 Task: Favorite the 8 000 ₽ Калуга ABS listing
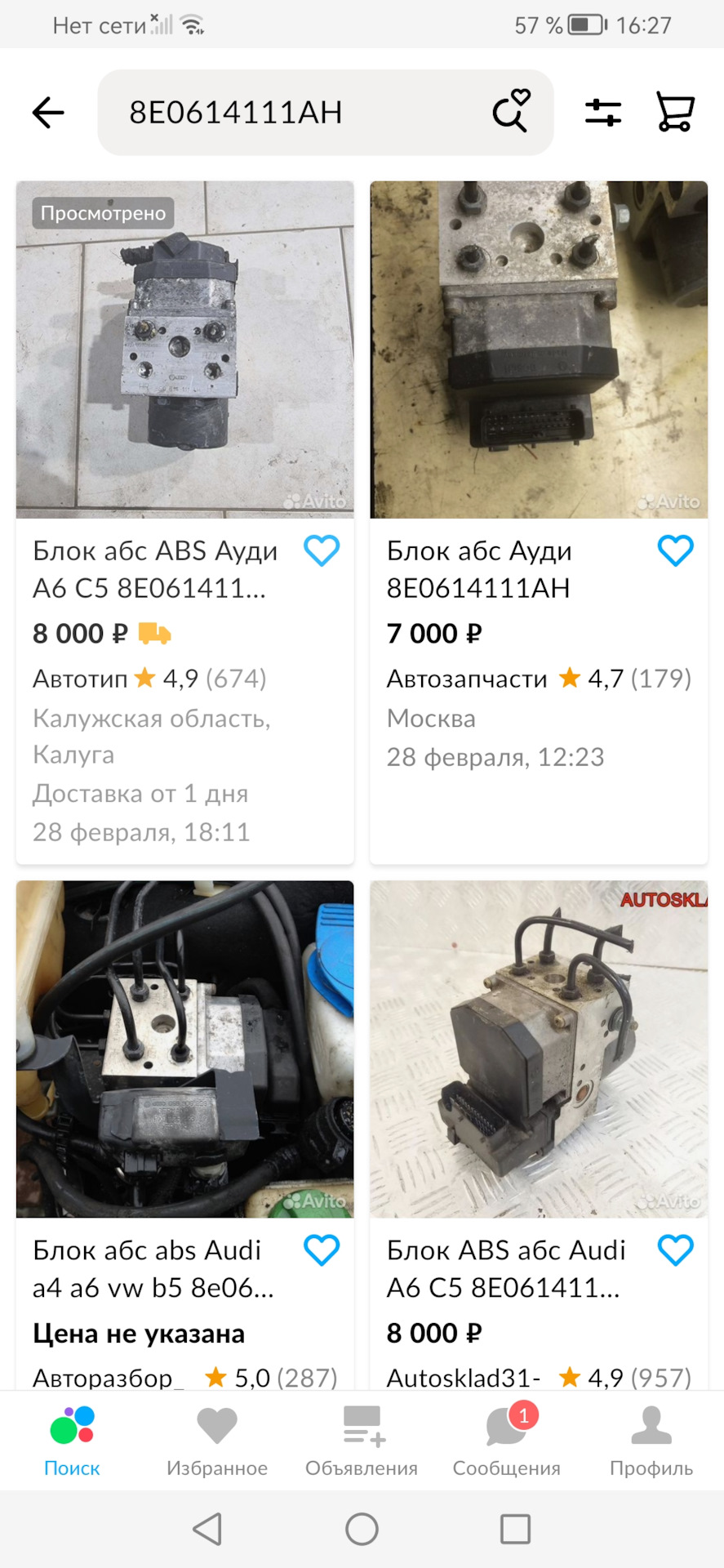[x=322, y=550]
